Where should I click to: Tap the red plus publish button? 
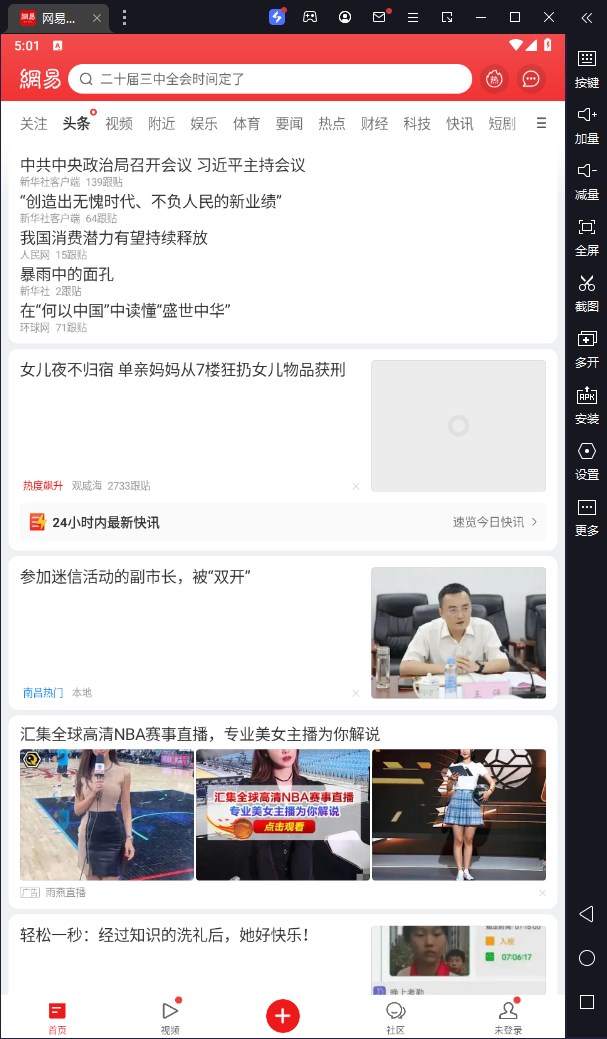[x=283, y=1016]
